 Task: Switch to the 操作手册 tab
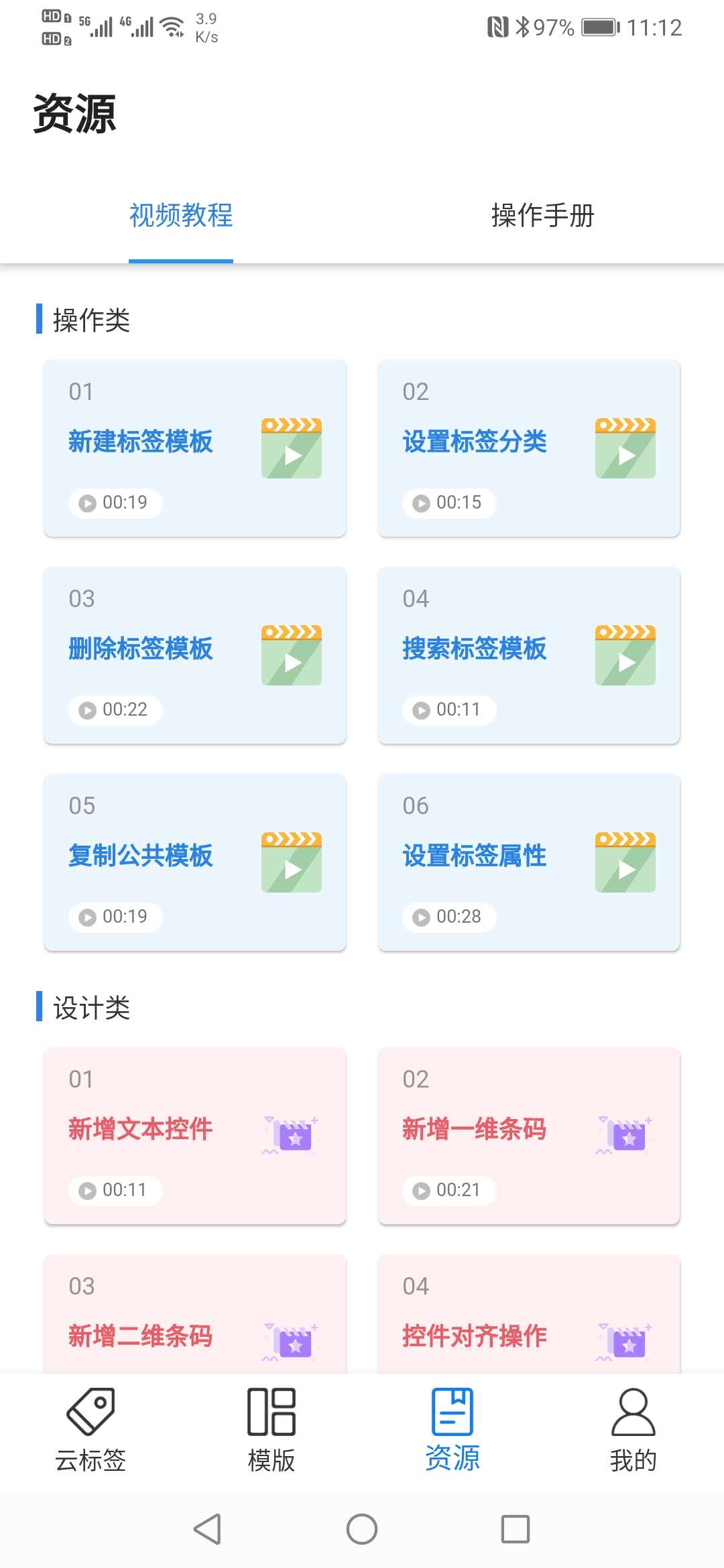pyautogui.click(x=542, y=216)
